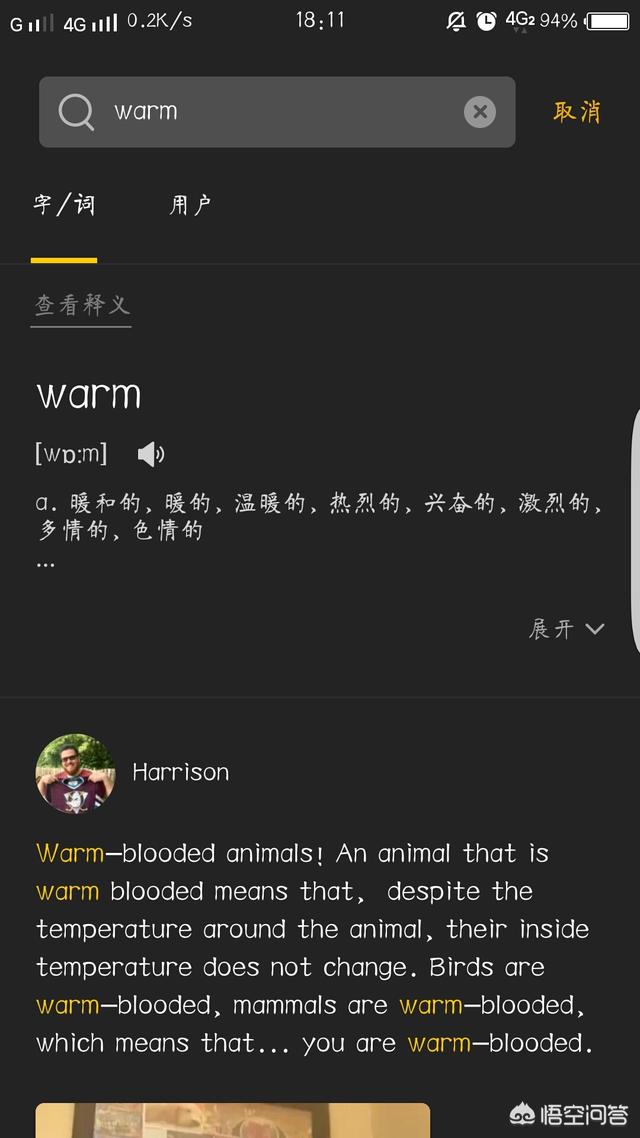This screenshot has width=640, height=1138.
Task: Cancel the search with 取消
Action: pyautogui.click(x=577, y=111)
